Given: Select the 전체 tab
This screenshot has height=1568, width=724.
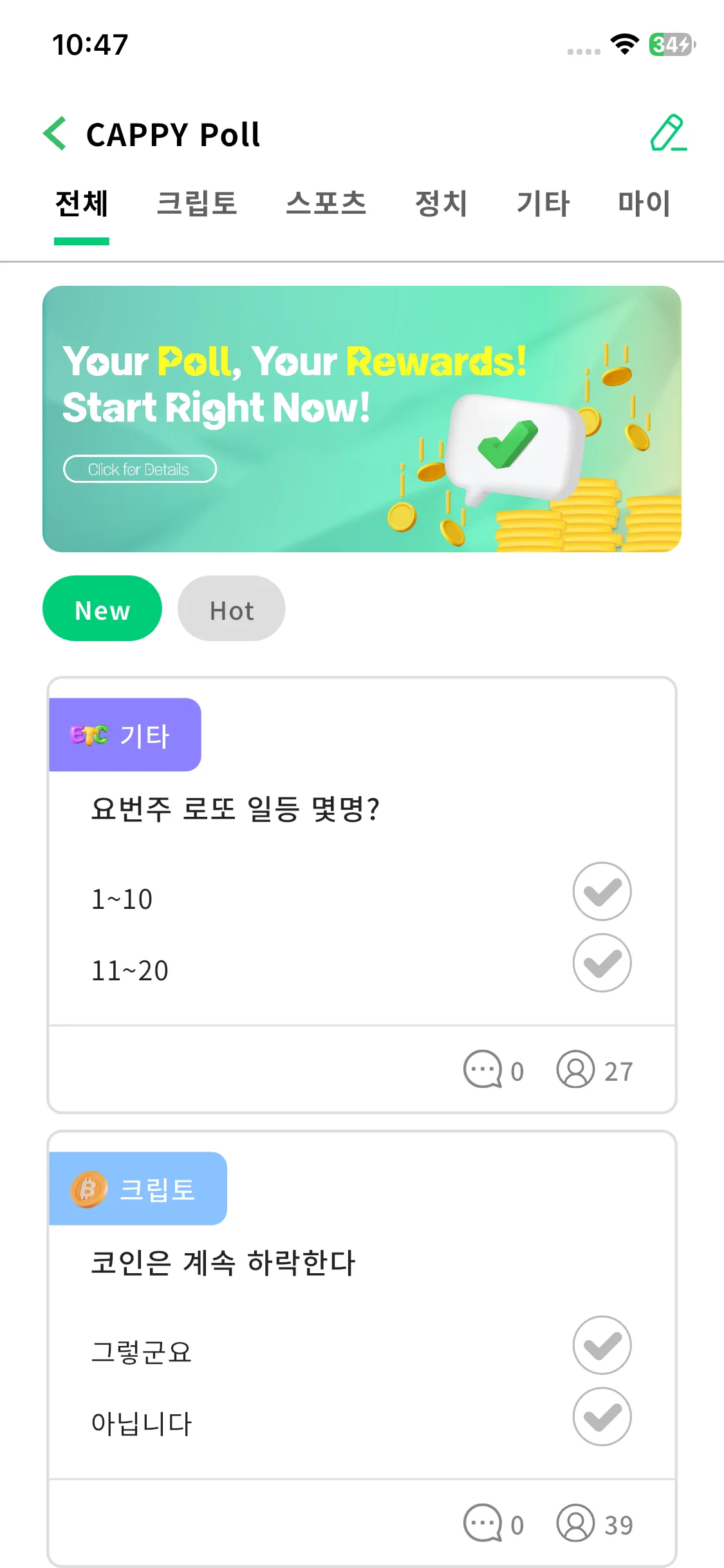Looking at the screenshot, I should click(82, 203).
